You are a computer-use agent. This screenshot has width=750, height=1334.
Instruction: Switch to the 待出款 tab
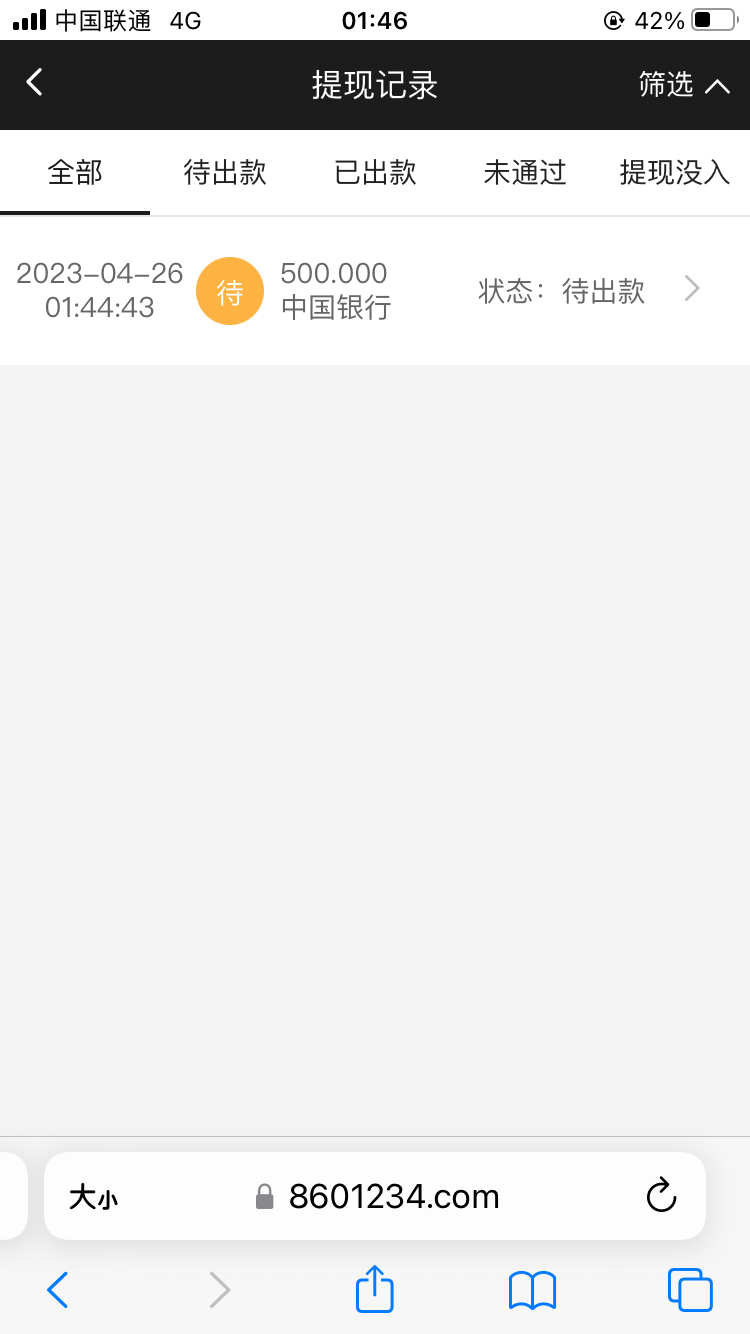[224, 172]
